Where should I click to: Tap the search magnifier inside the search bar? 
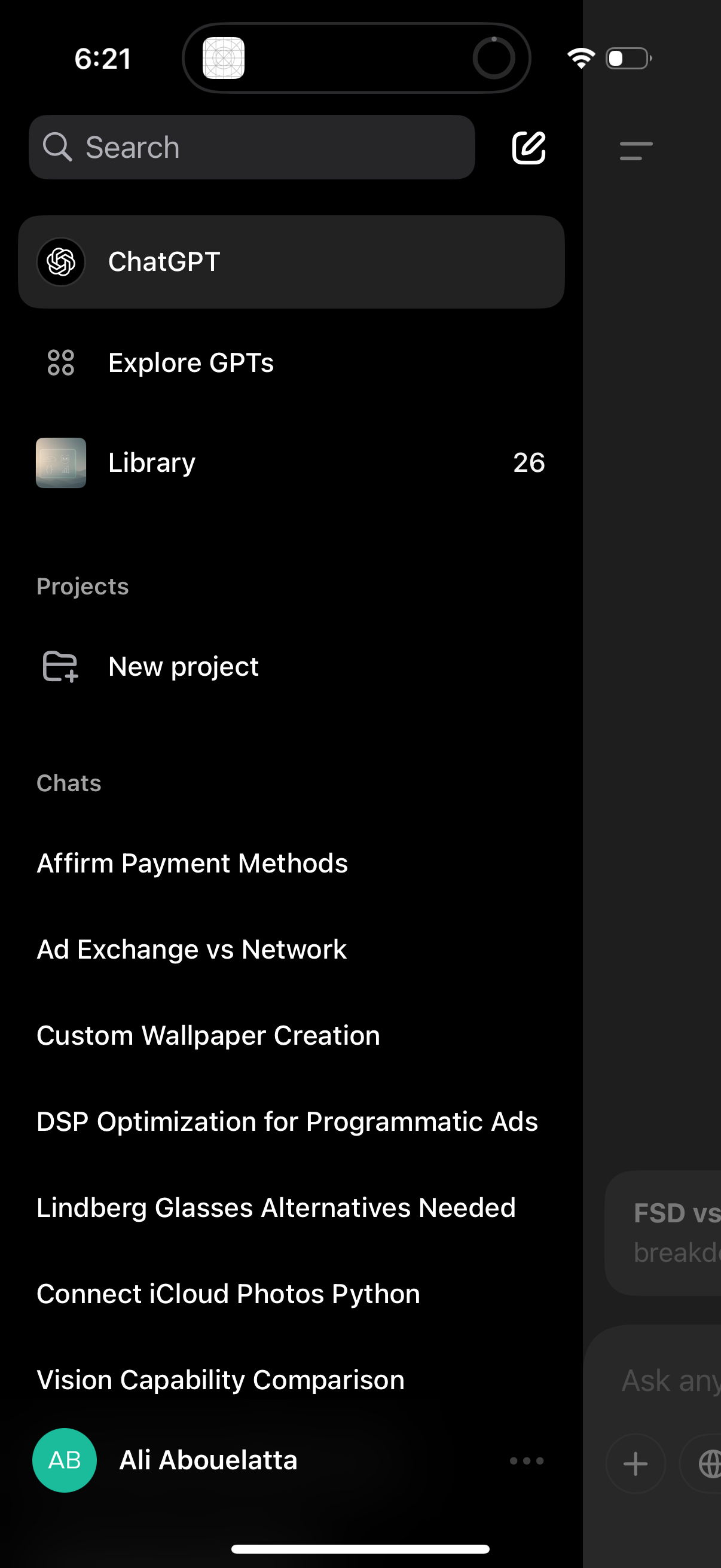pos(58,147)
